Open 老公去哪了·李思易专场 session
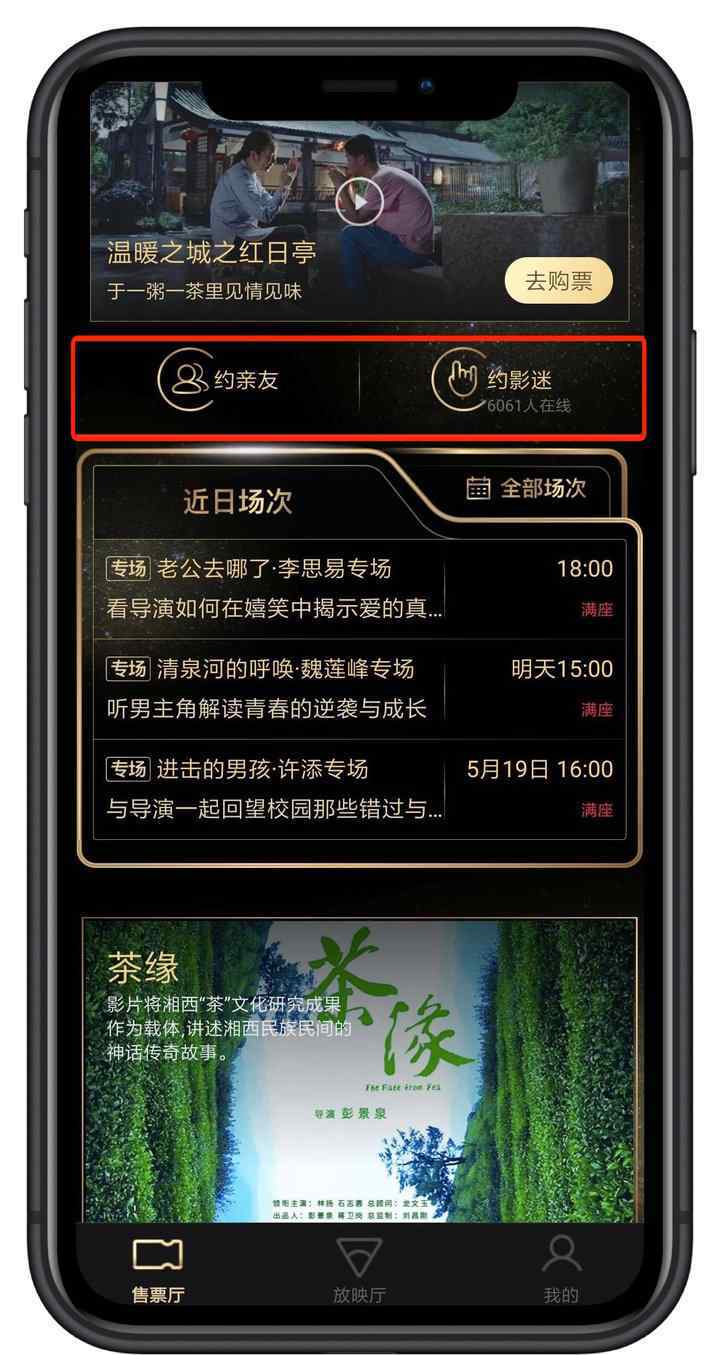Image resolution: width=720 pixels, height=1355 pixels. point(359,590)
